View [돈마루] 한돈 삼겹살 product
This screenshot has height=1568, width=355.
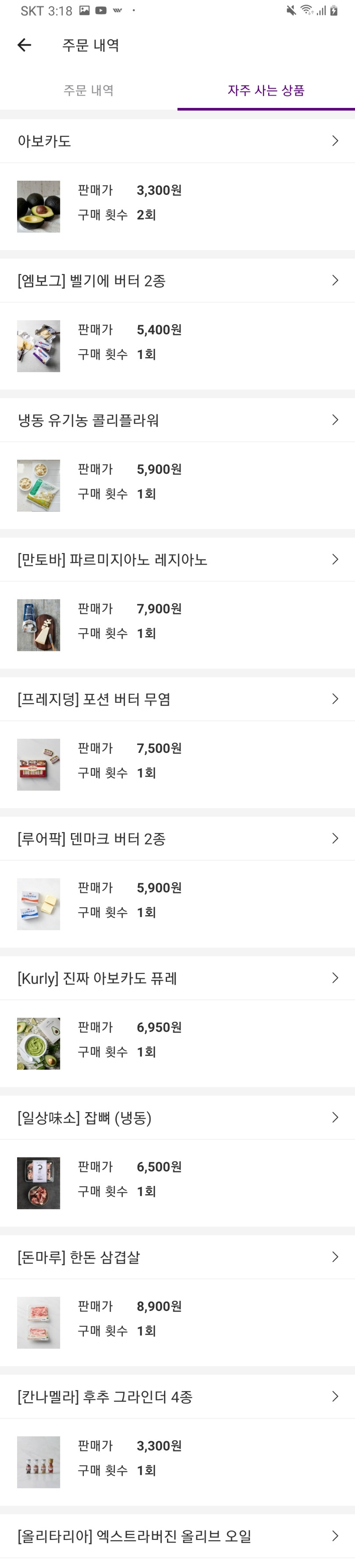[177, 1257]
